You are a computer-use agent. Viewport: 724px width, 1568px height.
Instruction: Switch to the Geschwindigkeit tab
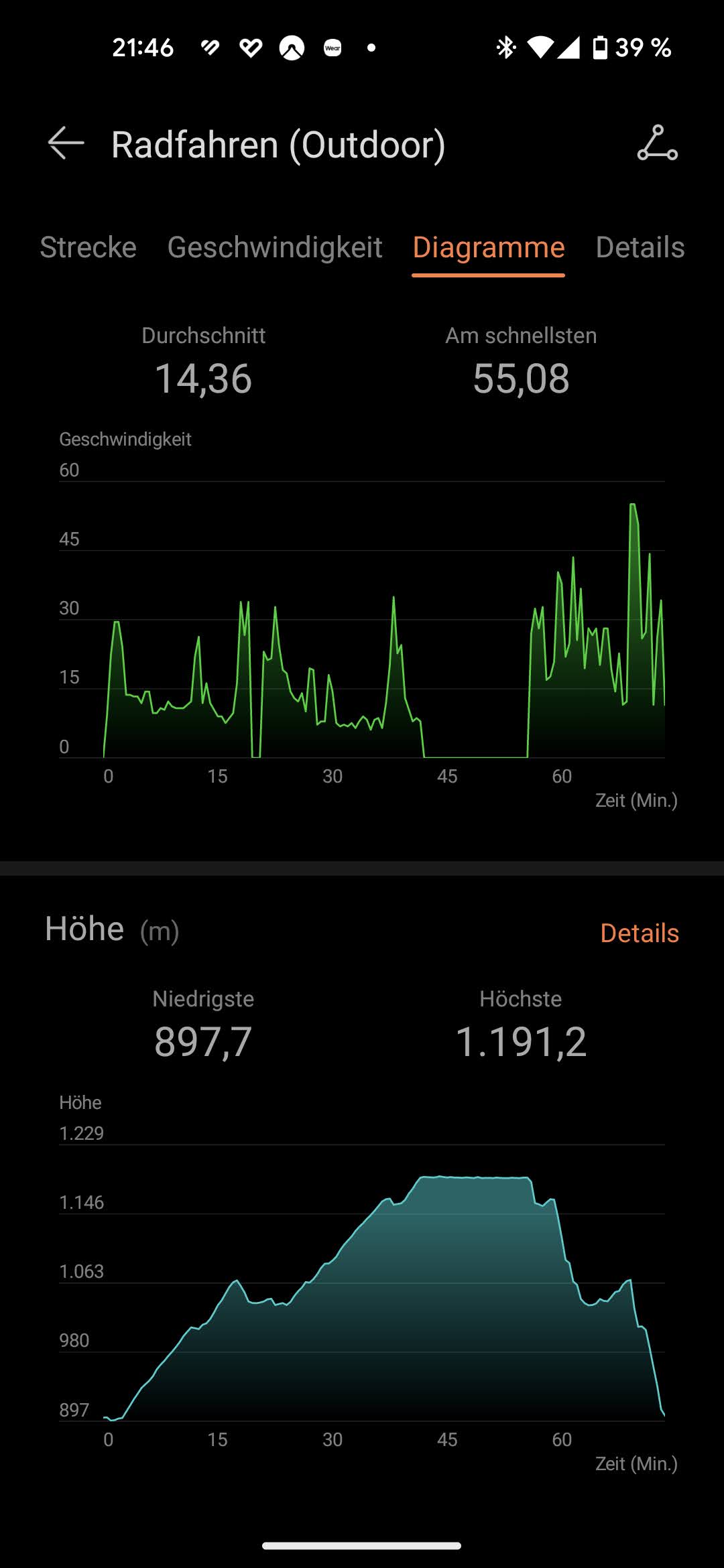pyautogui.click(x=275, y=247)
